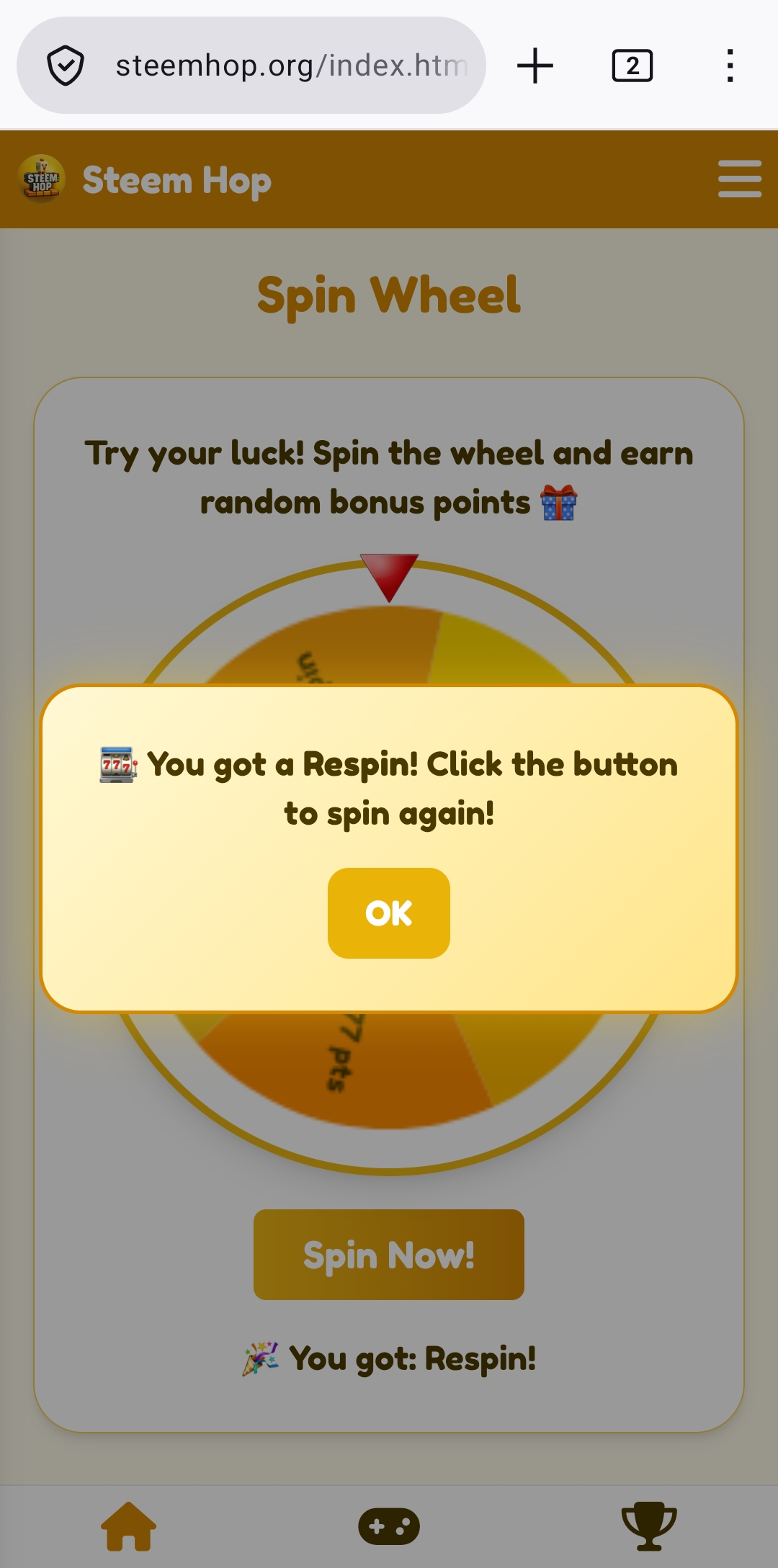Dismiss the Respin dialog with OK
This screenshot has width=778, height=1568.
(x=389, y=913)
